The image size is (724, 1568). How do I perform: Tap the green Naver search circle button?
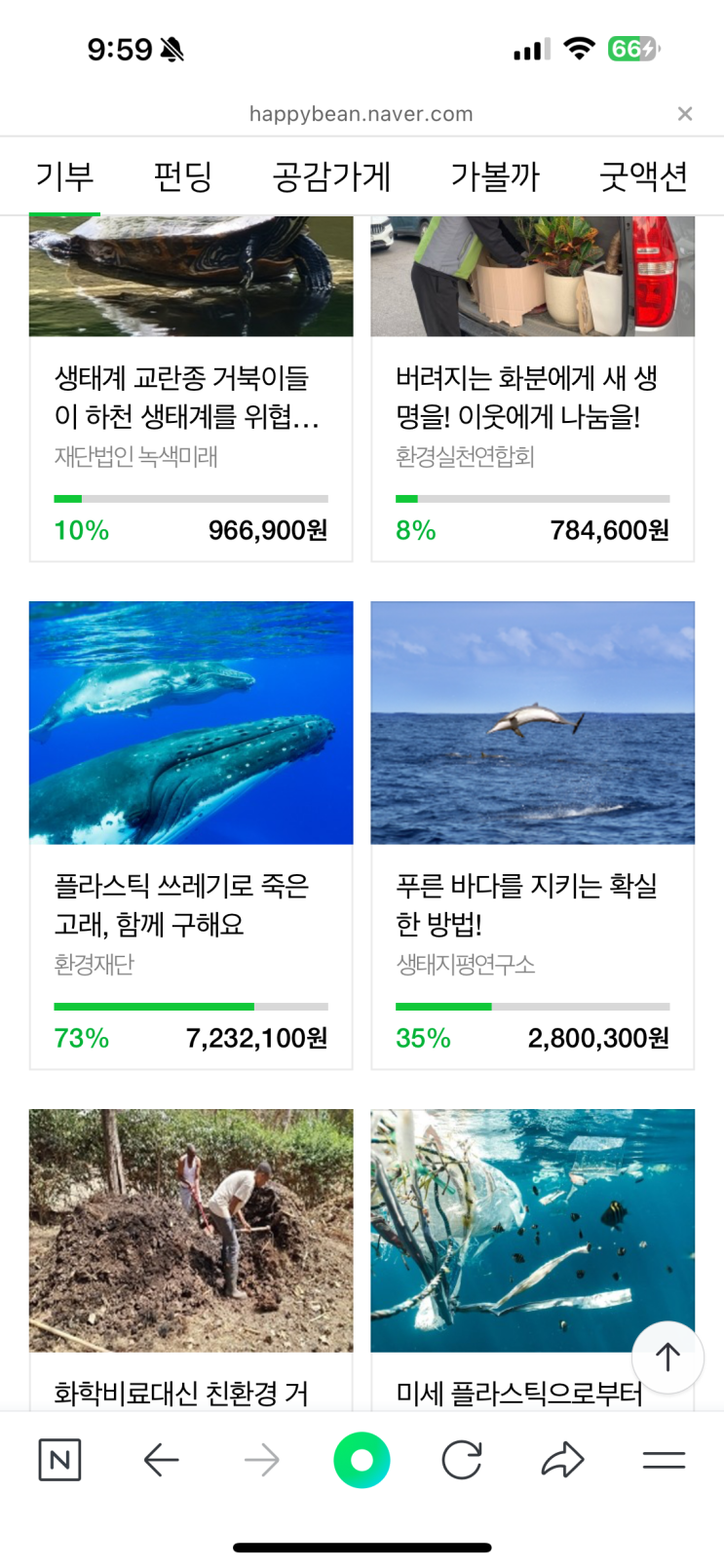click(362, 1460)
